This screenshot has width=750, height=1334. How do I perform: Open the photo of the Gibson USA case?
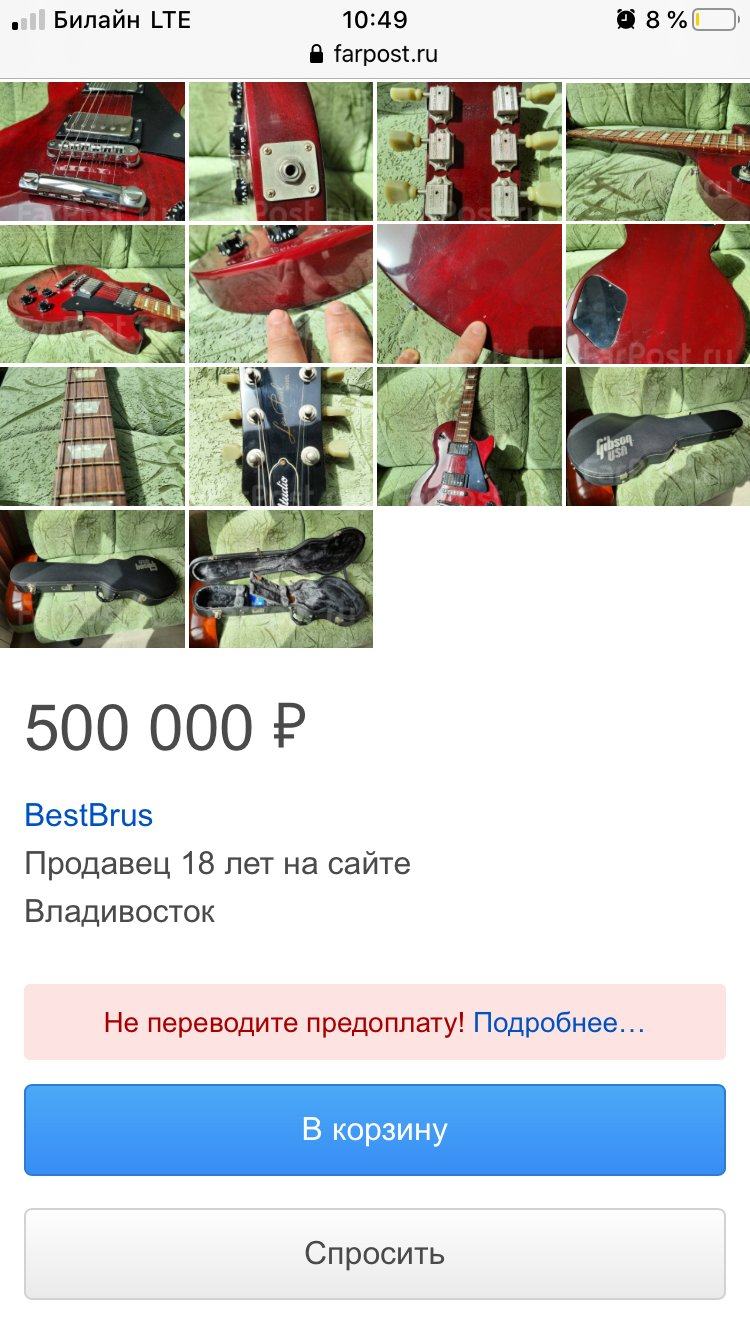click(x=656, y=436)
